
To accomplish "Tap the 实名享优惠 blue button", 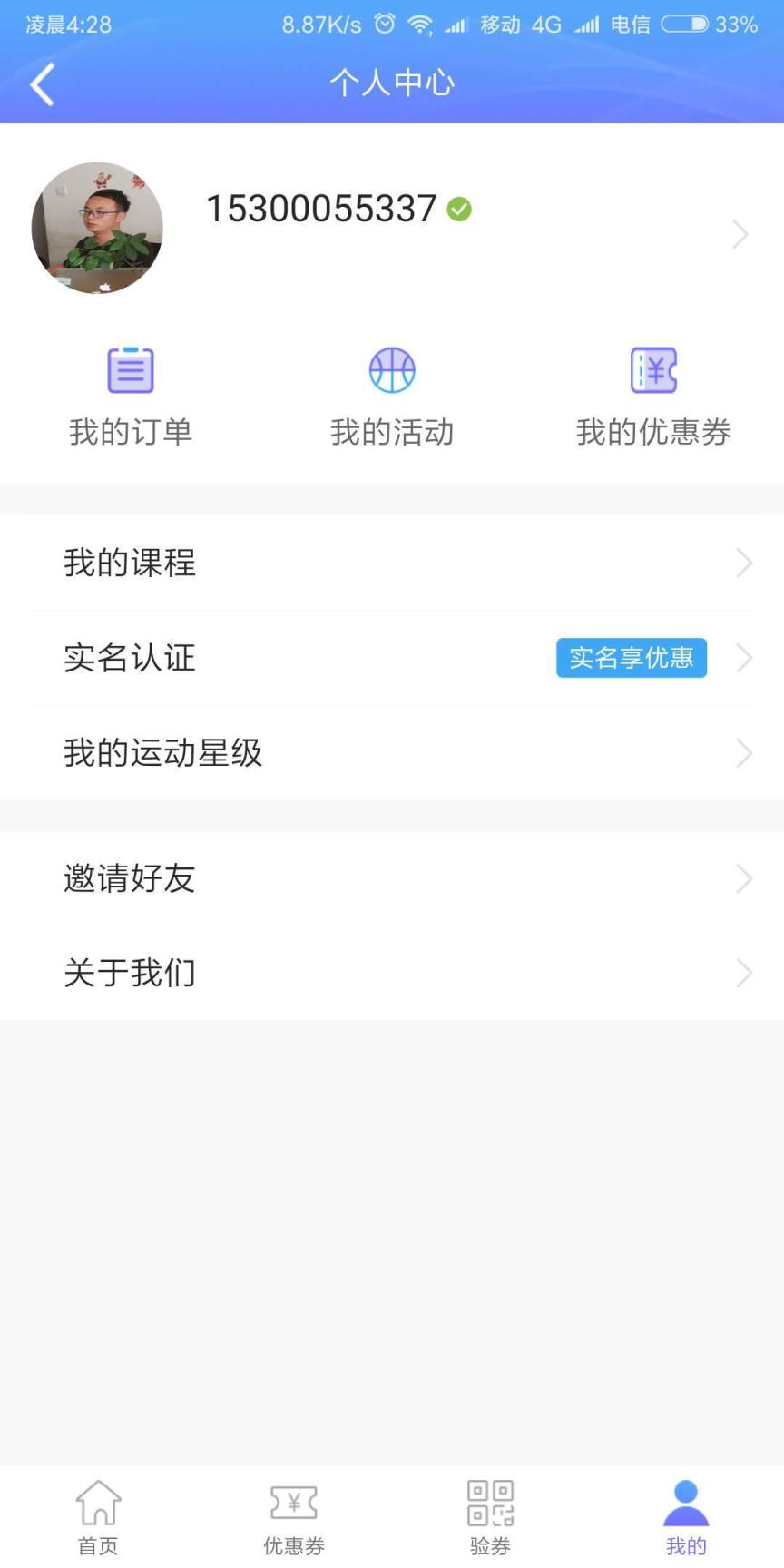I will (x=631, y=658).
